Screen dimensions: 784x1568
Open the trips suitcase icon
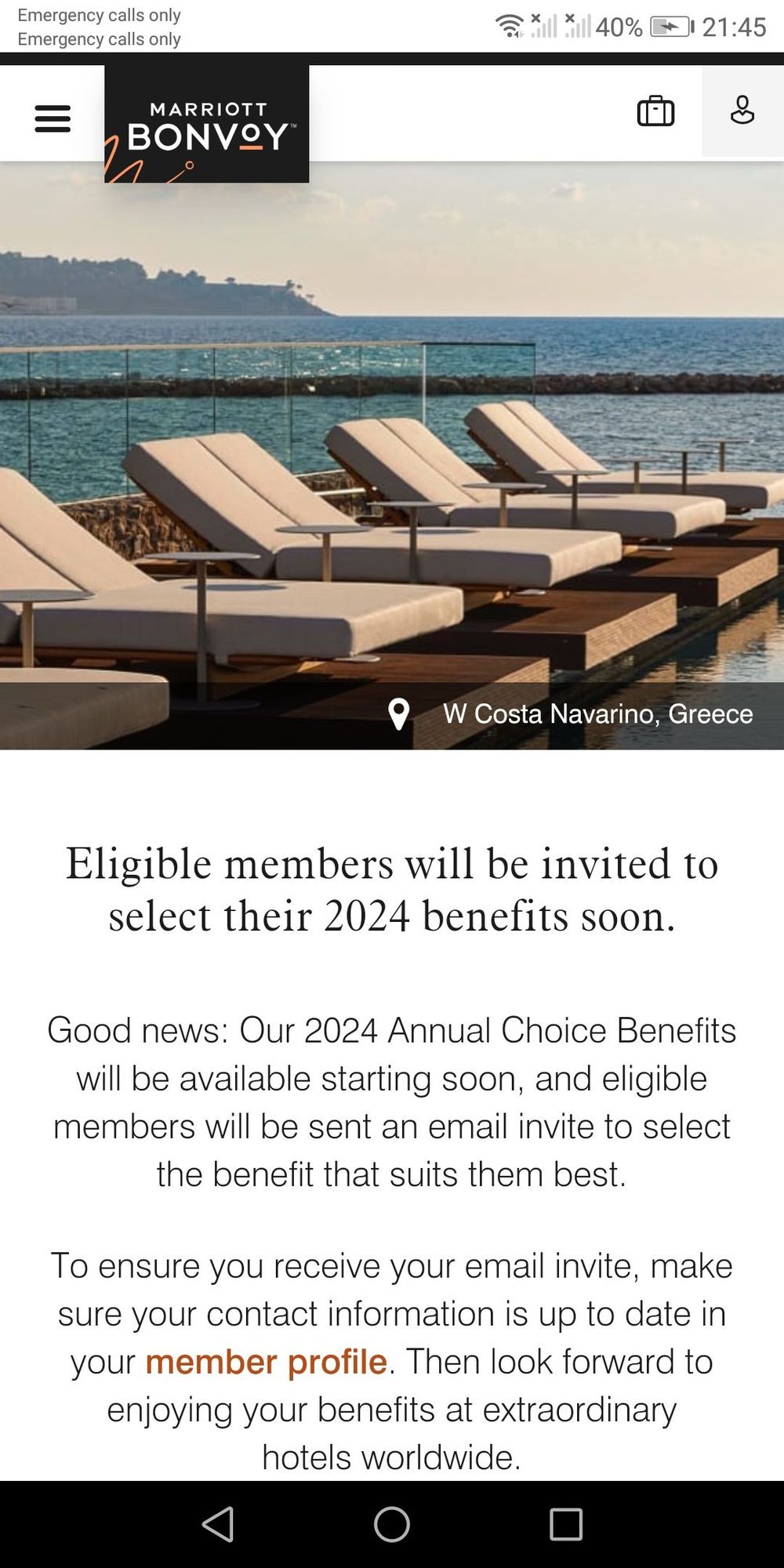(x=655, y=111)
